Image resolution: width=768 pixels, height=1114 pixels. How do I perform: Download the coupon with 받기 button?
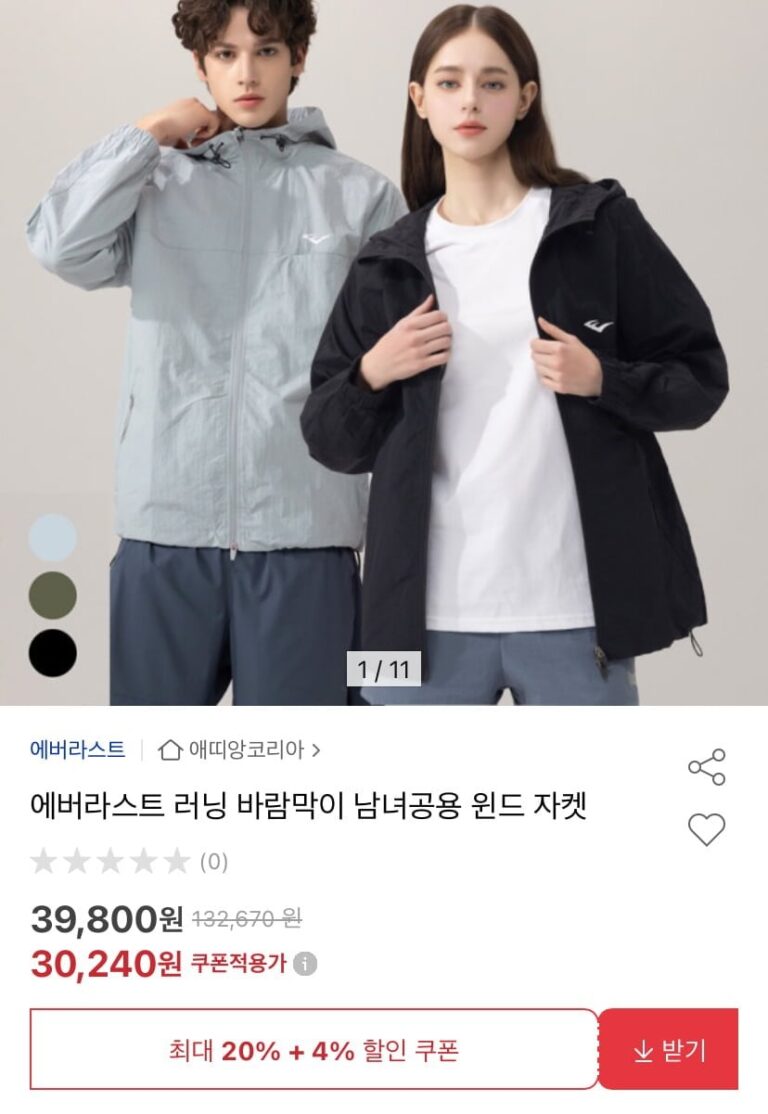point(669,1050)
